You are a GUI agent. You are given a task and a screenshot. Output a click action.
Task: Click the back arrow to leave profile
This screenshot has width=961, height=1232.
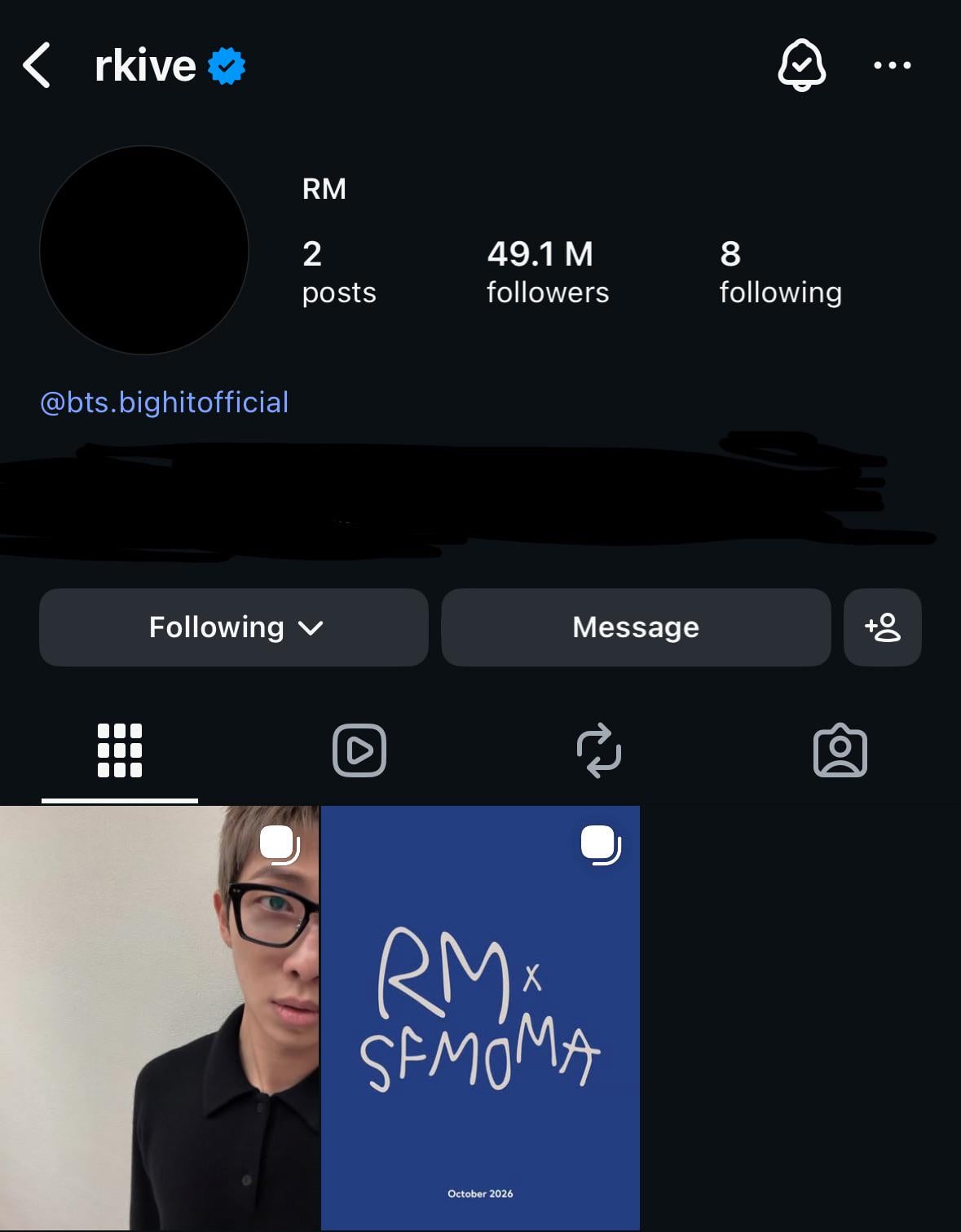tap(36, 66)
